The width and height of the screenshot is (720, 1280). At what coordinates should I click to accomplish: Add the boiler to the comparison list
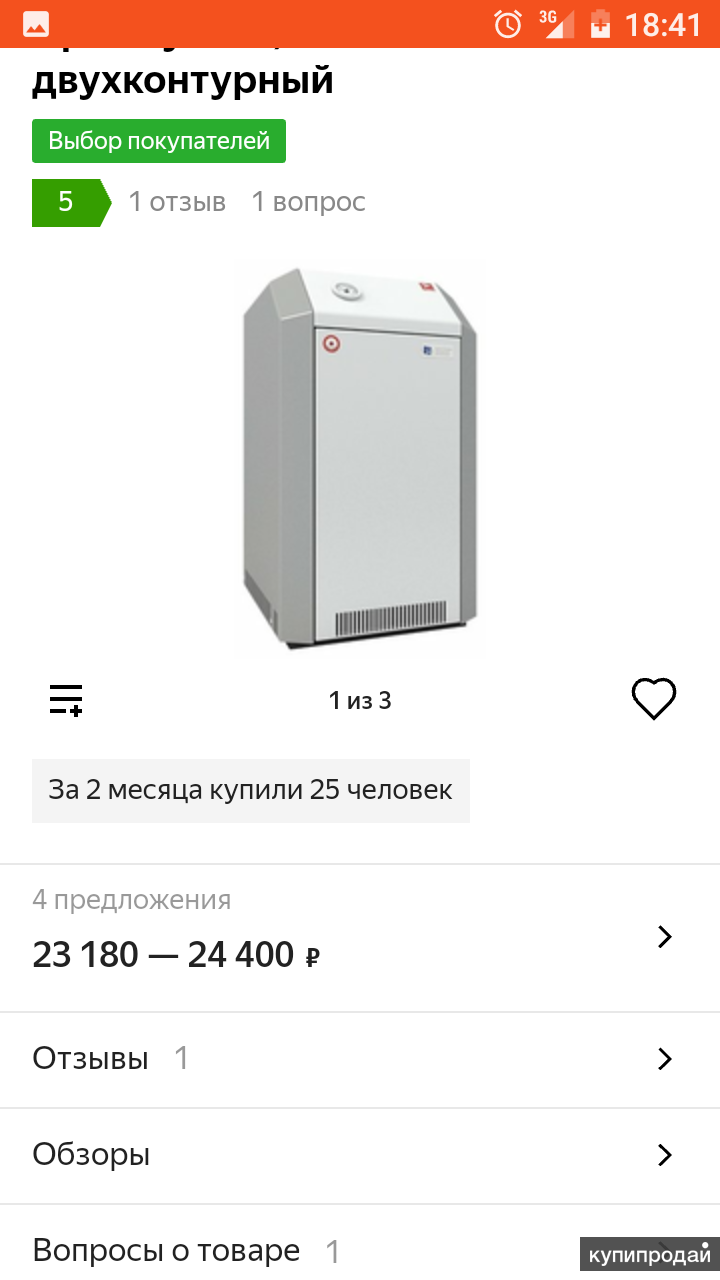point(66,700)
